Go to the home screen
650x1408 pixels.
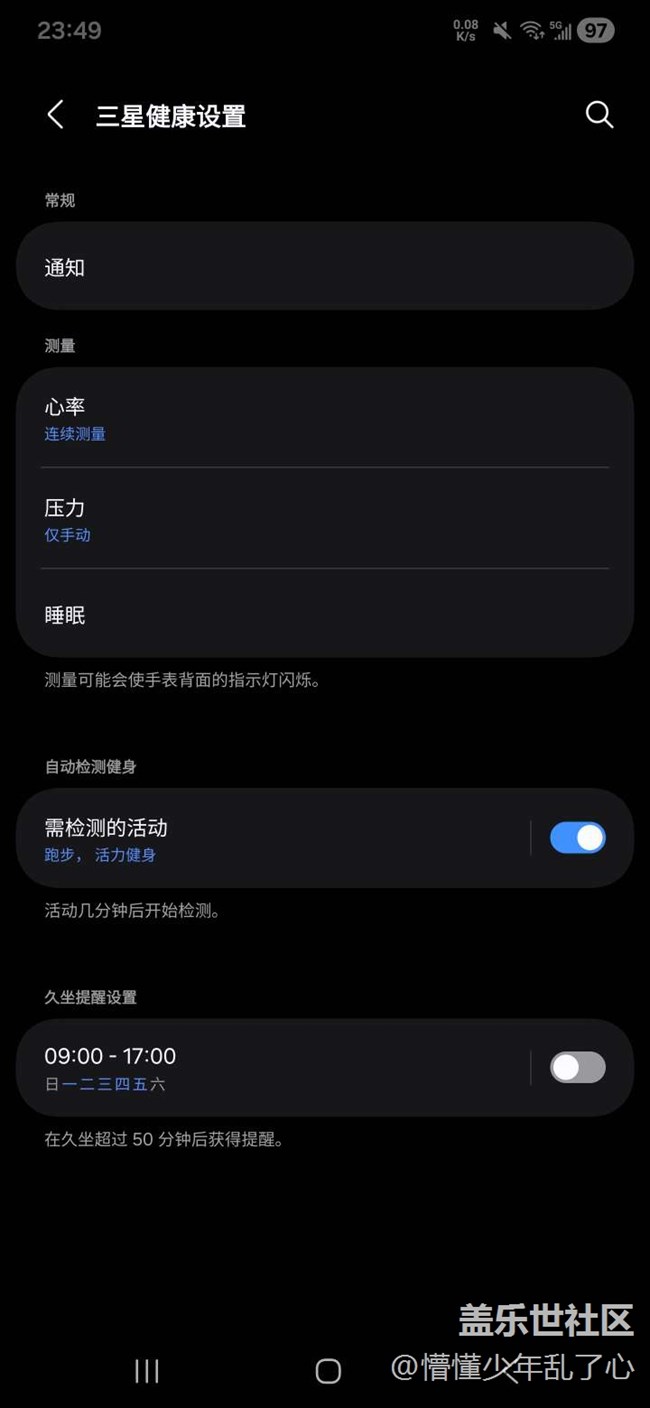[x=327, y=1371]
